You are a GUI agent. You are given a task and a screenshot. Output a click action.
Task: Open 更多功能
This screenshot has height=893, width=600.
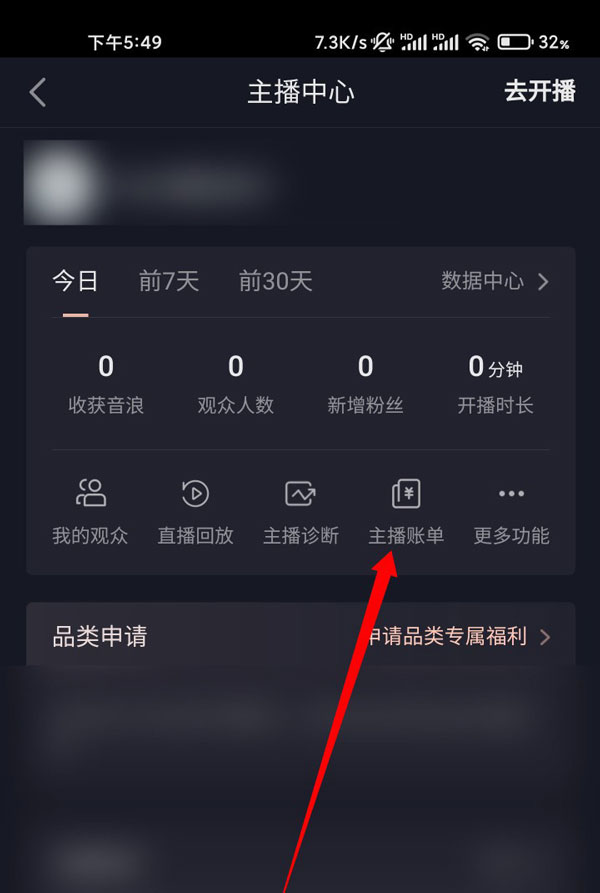click(511, 512)
